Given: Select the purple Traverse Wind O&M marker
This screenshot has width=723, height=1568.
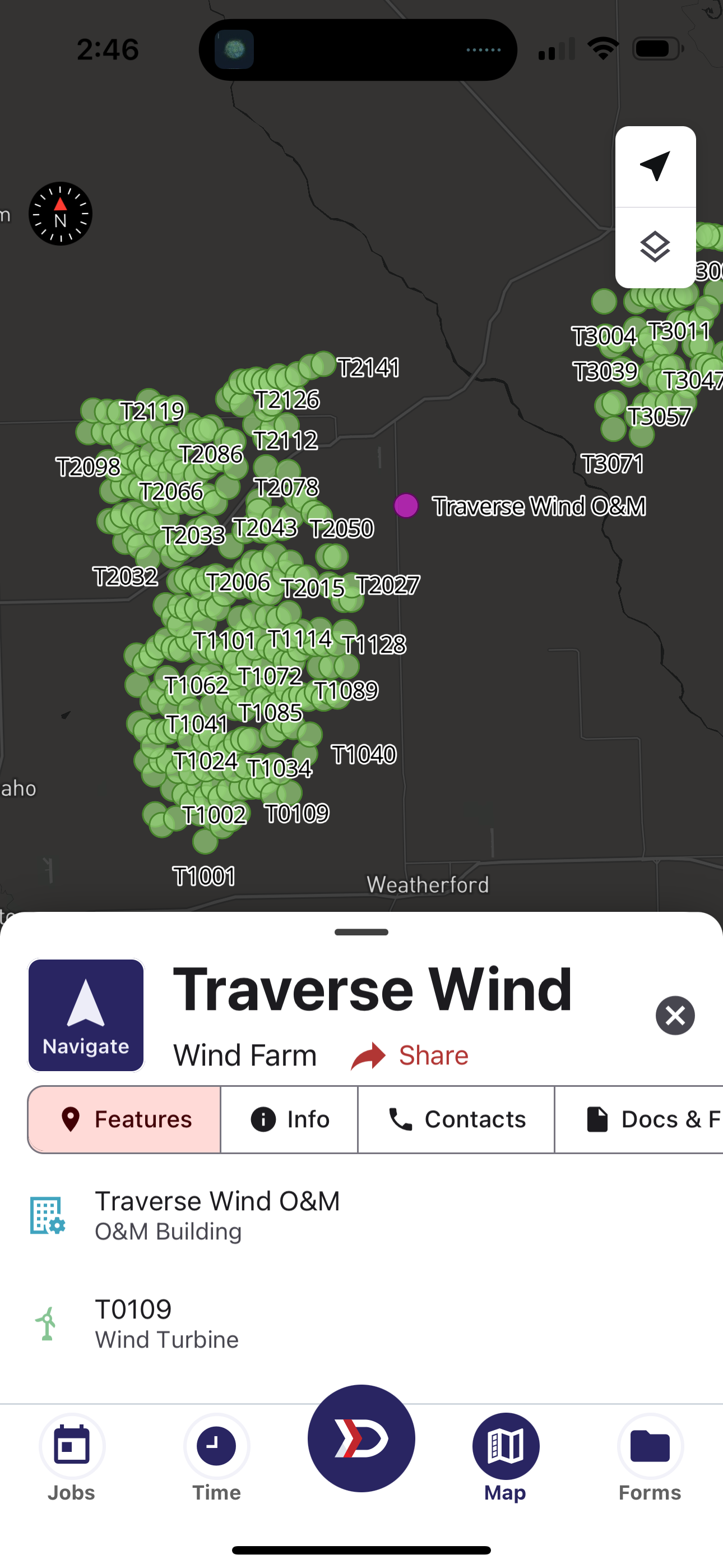Looking at the screenshot, I should coord(406,505).
